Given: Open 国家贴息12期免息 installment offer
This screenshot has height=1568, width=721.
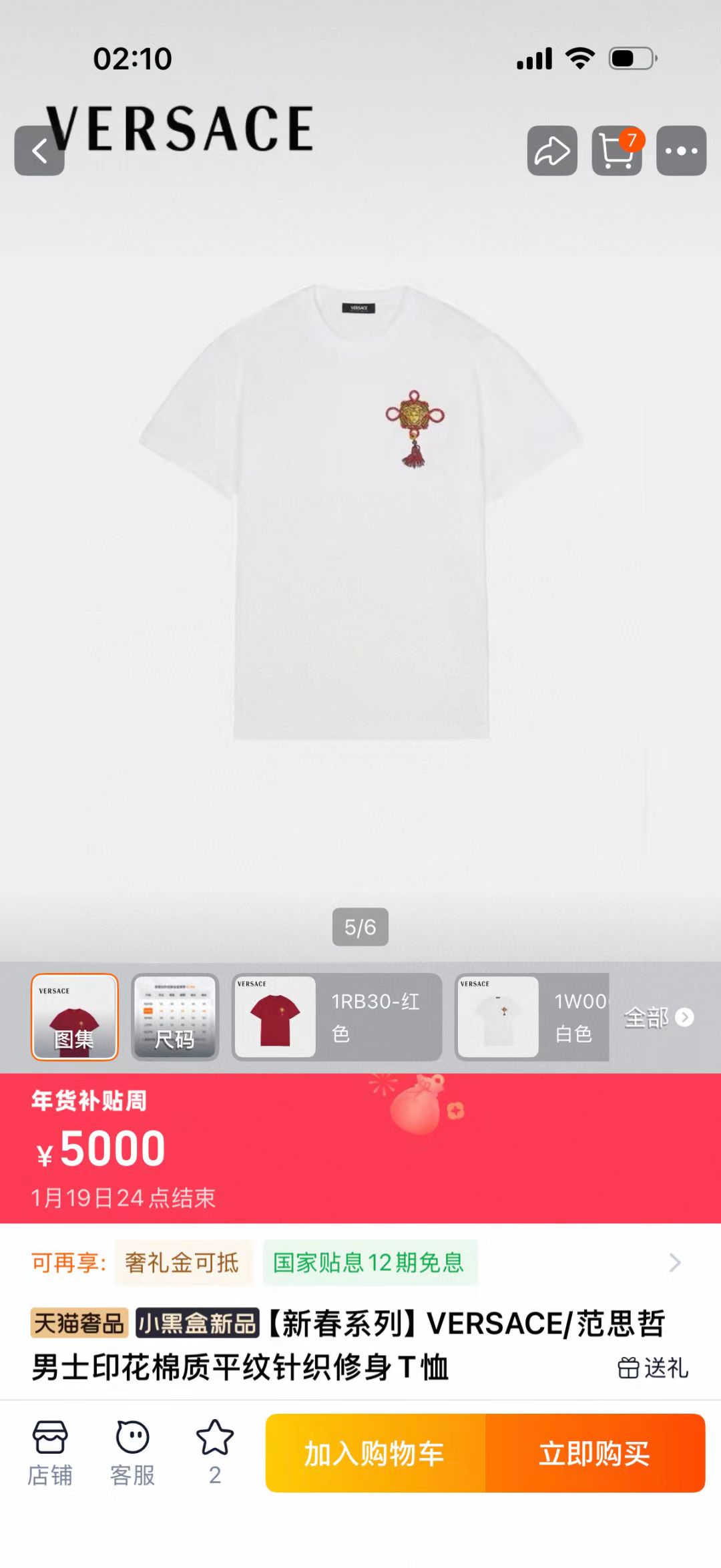Looking at the screenshot, I should 369,1262.
